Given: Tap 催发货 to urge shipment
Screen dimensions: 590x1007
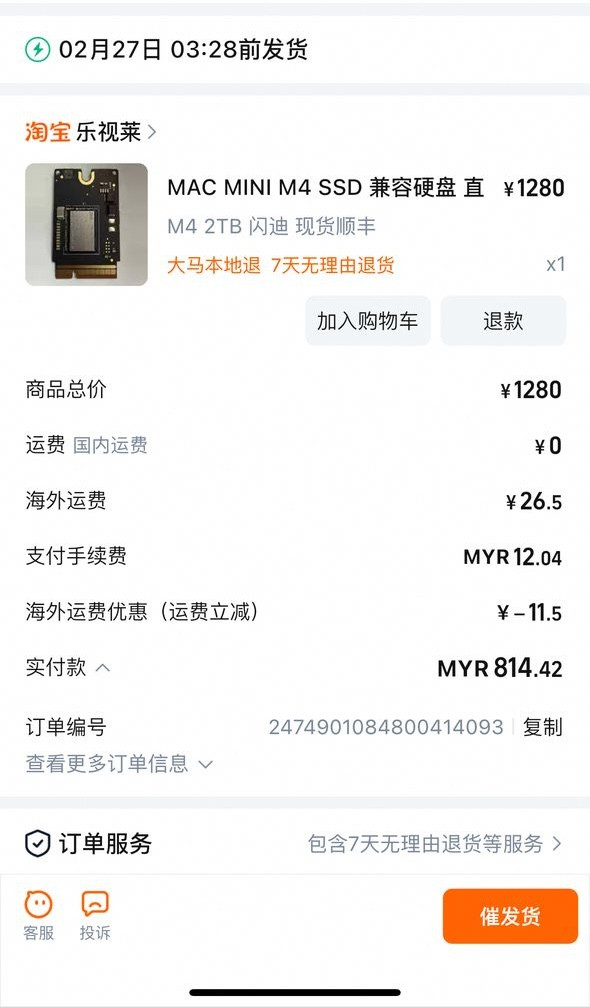Looking at the screenshot, I should (x=510, y=916).
